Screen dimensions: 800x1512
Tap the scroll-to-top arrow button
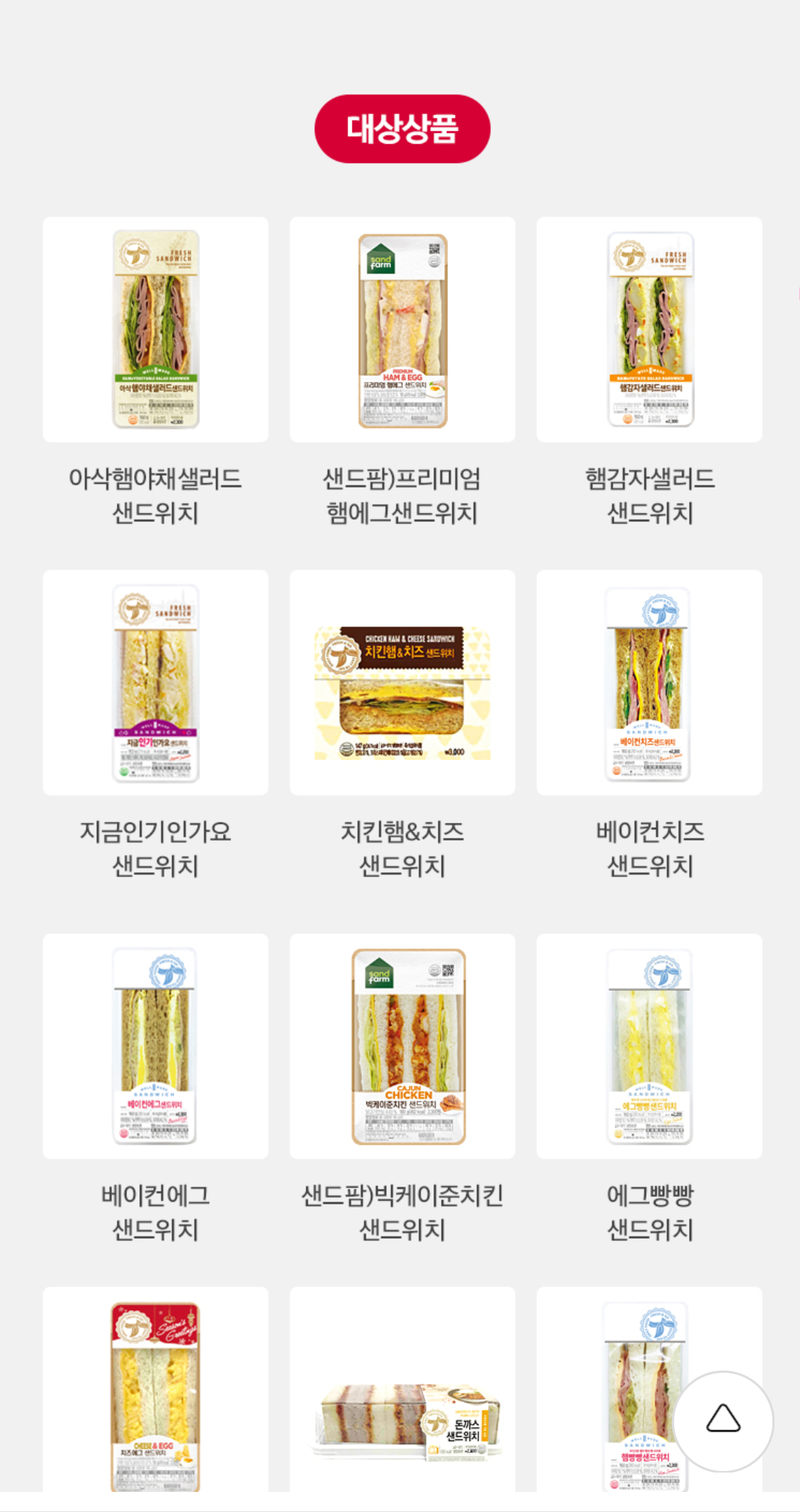(x=723, y=1420)
